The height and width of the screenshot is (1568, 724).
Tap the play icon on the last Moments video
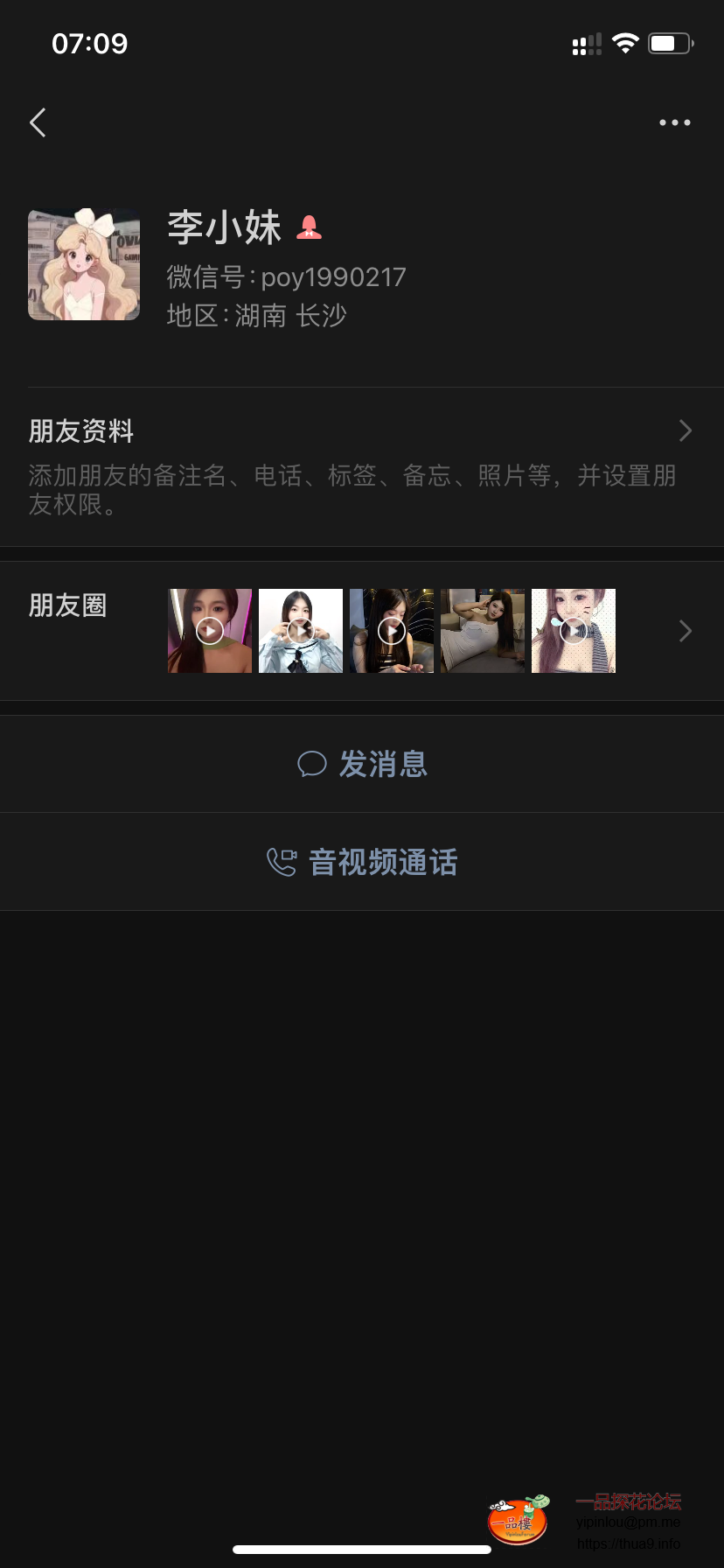pos(573,631)
